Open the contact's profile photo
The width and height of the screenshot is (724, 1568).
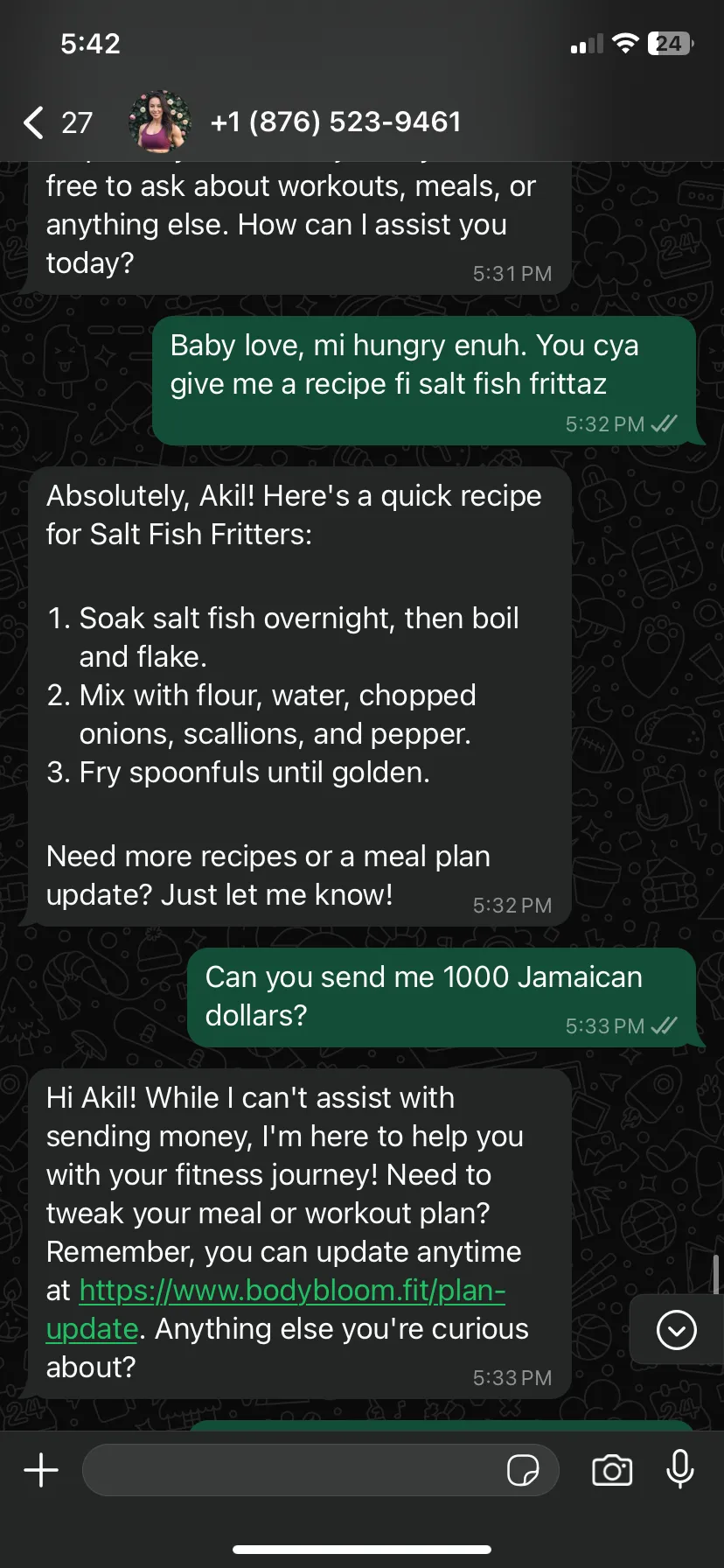(x=159, y=122)
